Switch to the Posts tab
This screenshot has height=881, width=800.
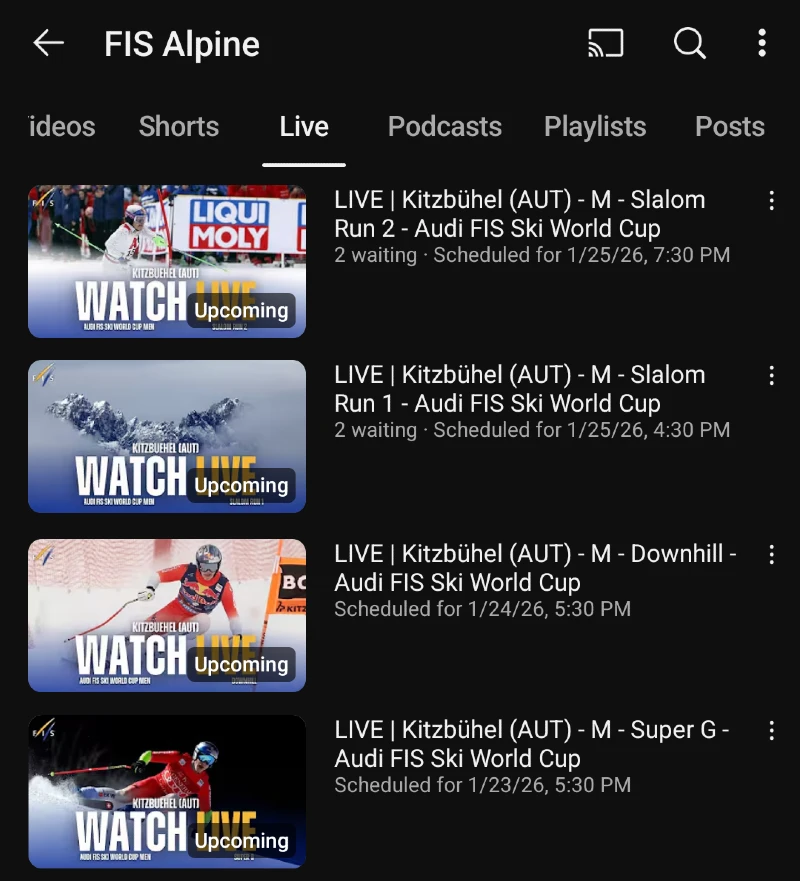point(730,127)
